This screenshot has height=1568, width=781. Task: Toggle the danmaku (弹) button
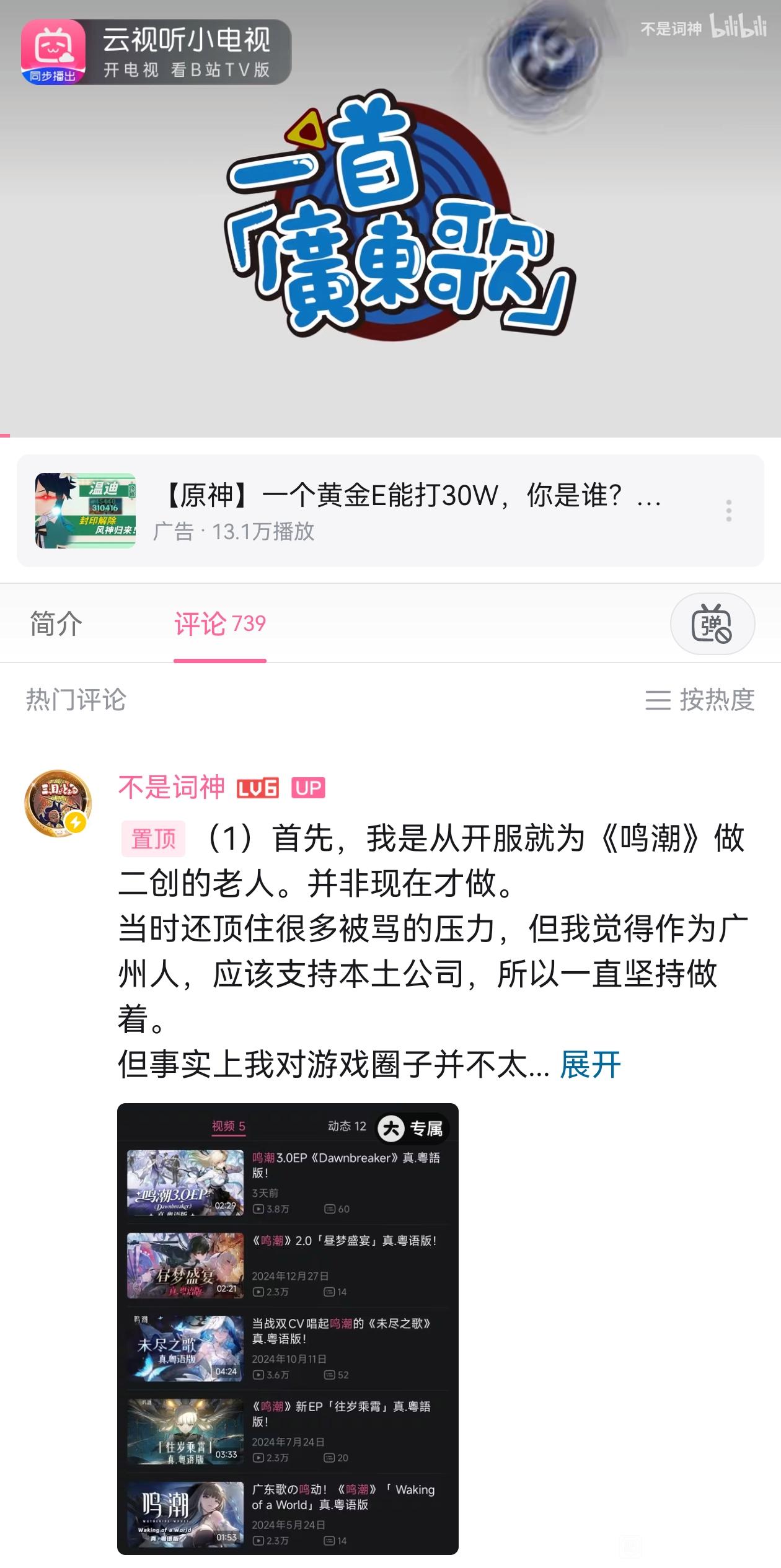[x=712, y=623]
